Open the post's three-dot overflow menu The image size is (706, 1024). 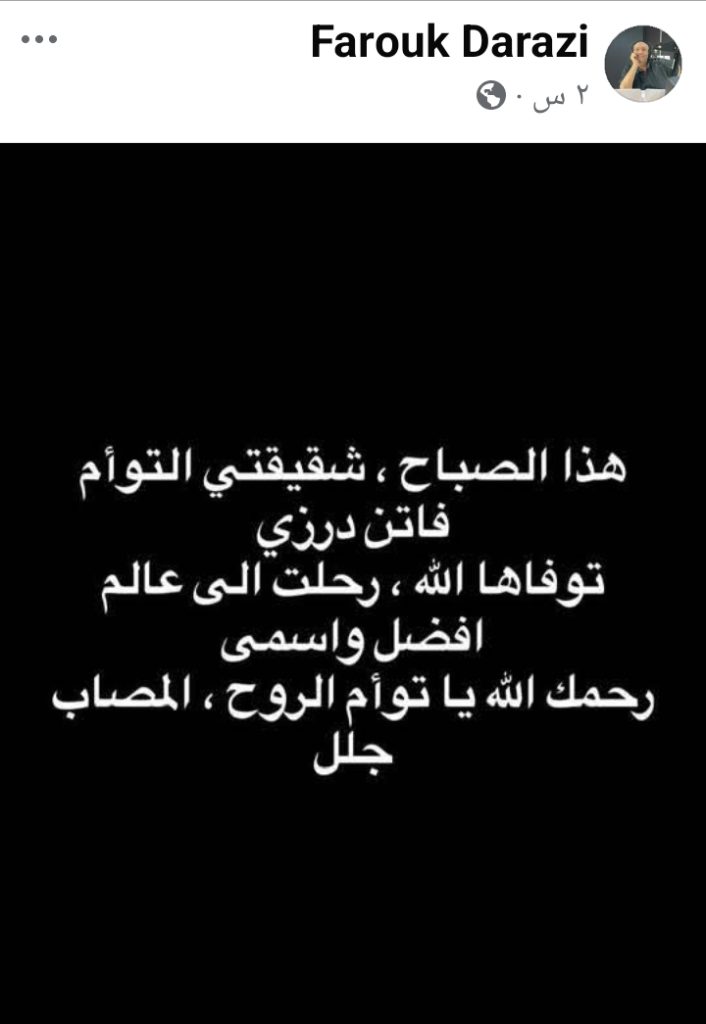point(39,41)
